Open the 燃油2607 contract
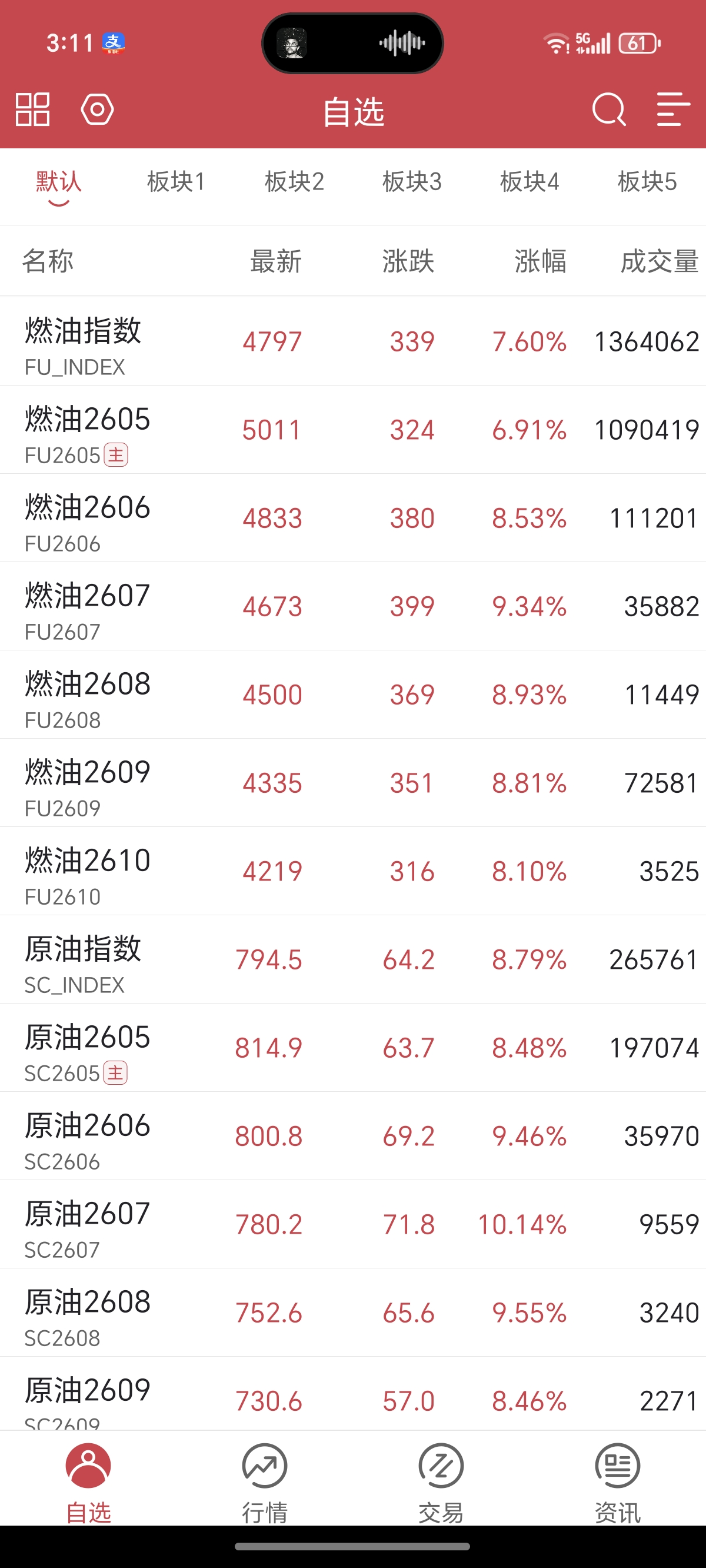This screenshot has height=1568, width=706. [x=353, y=607]
